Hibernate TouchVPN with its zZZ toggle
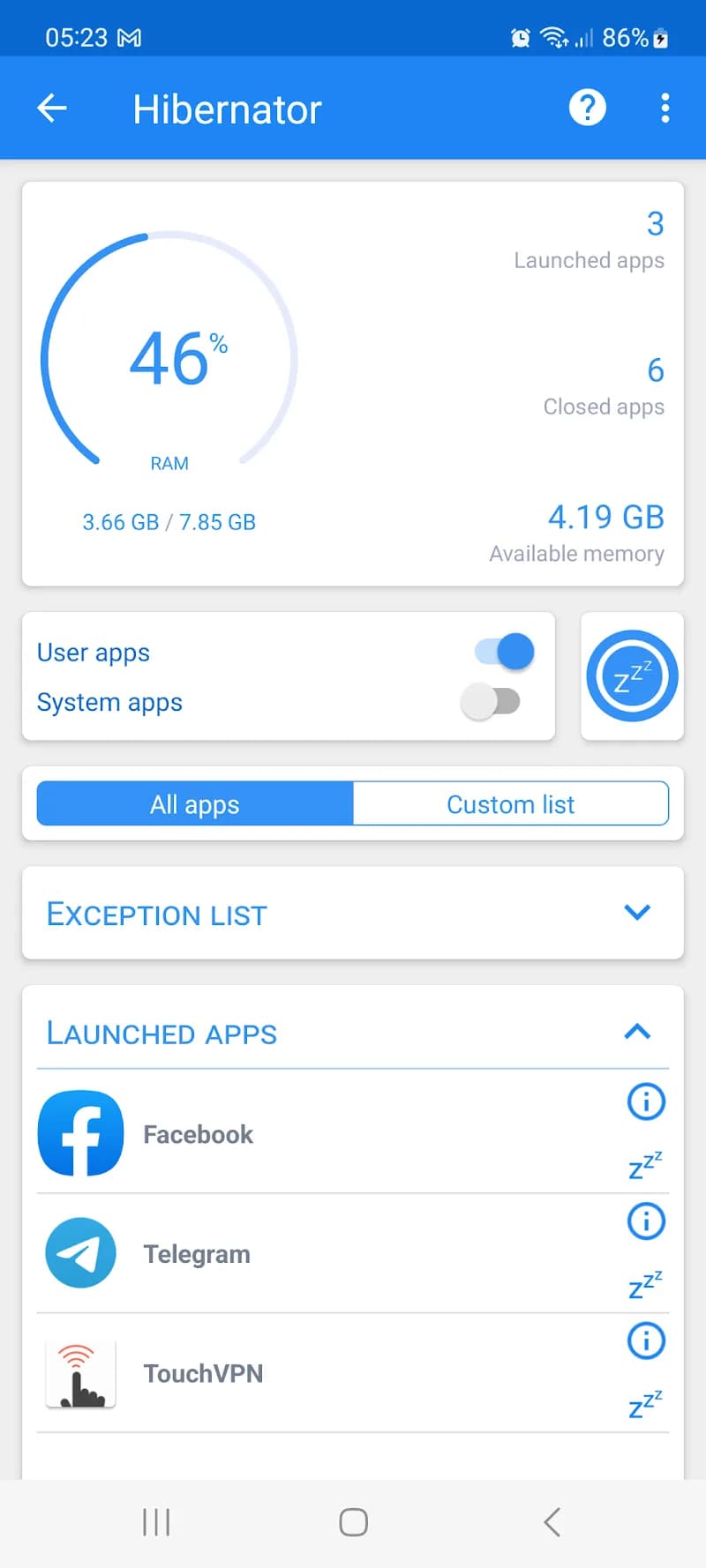 pos(645,1405)
